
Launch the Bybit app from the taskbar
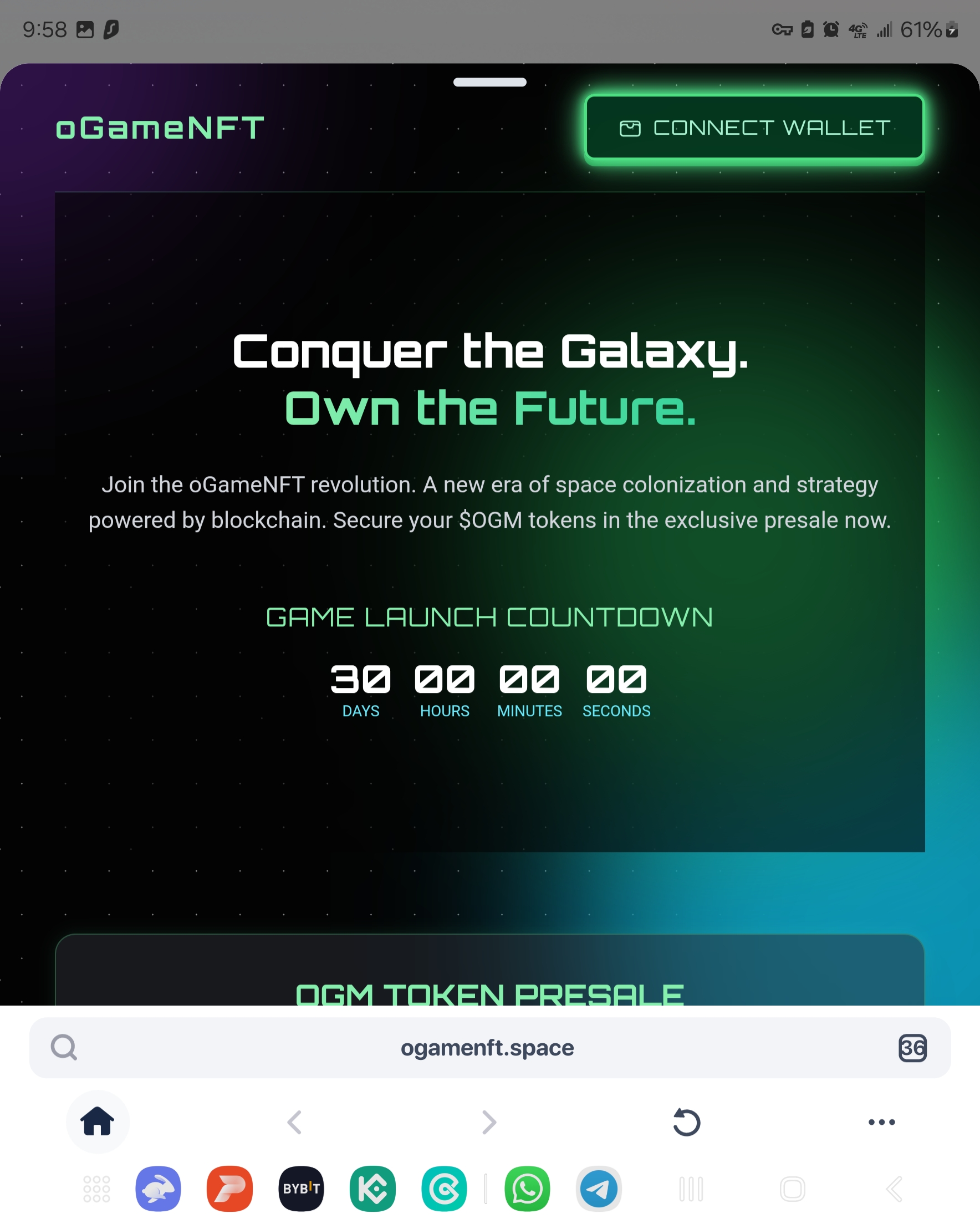pyautogui.click(x=301, y=1189)
